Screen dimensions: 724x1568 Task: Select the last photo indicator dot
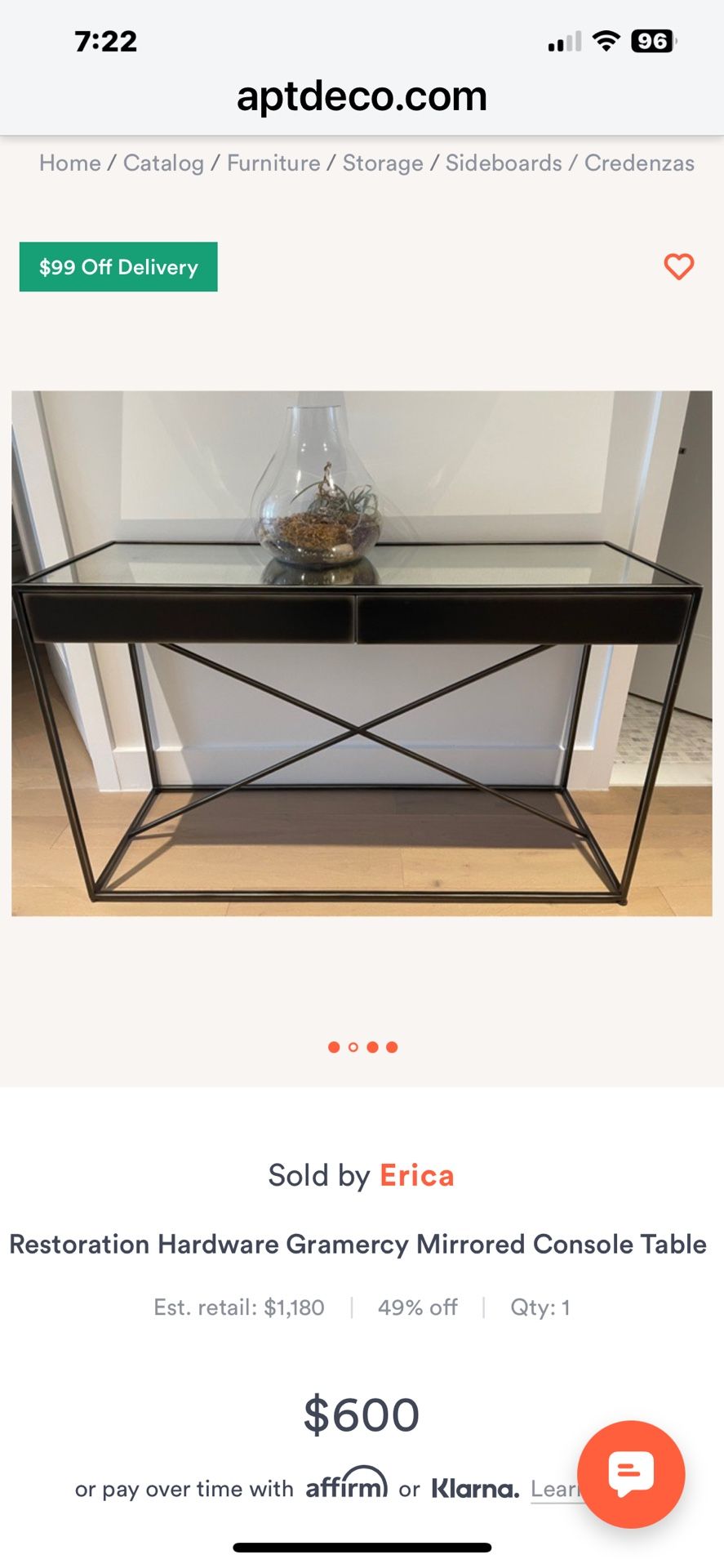tap(392, 1047)
